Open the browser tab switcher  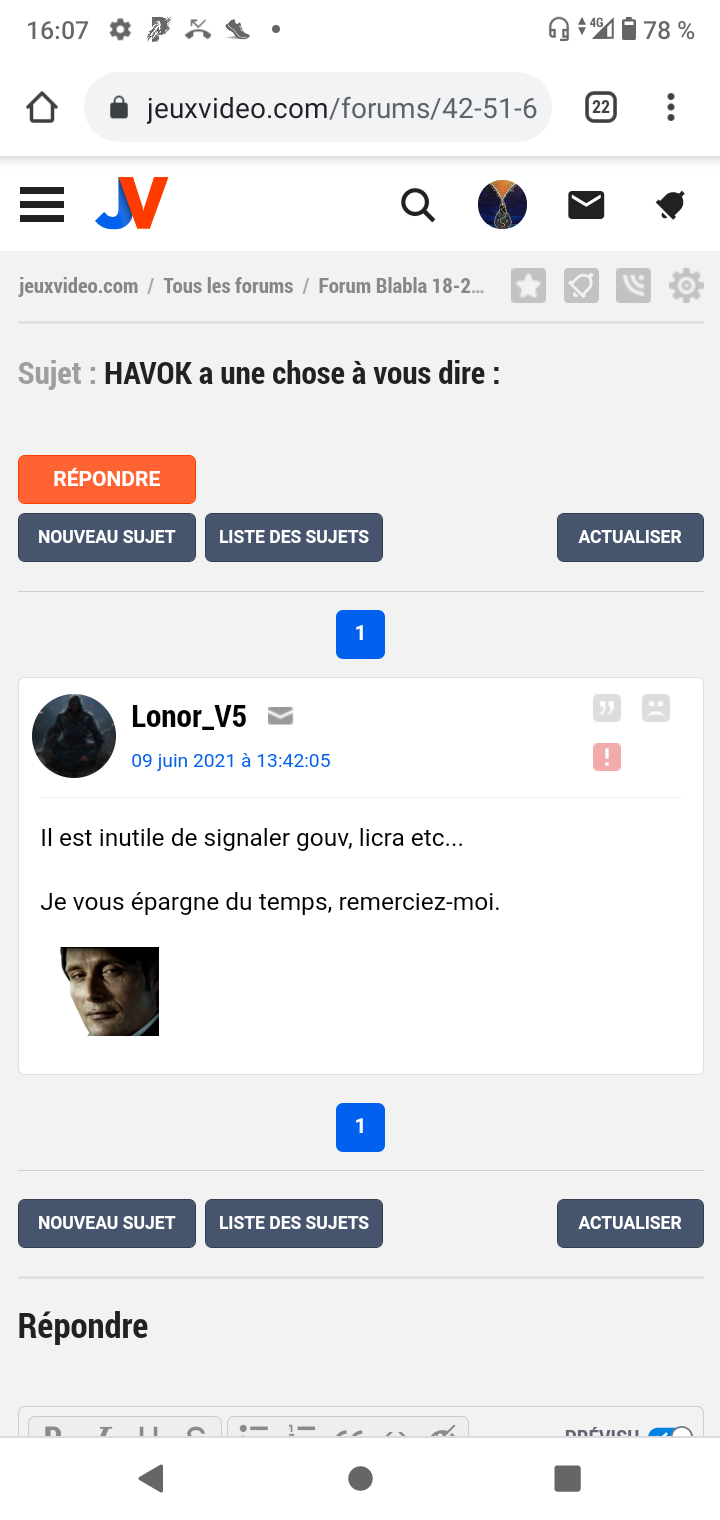[600, 107]
